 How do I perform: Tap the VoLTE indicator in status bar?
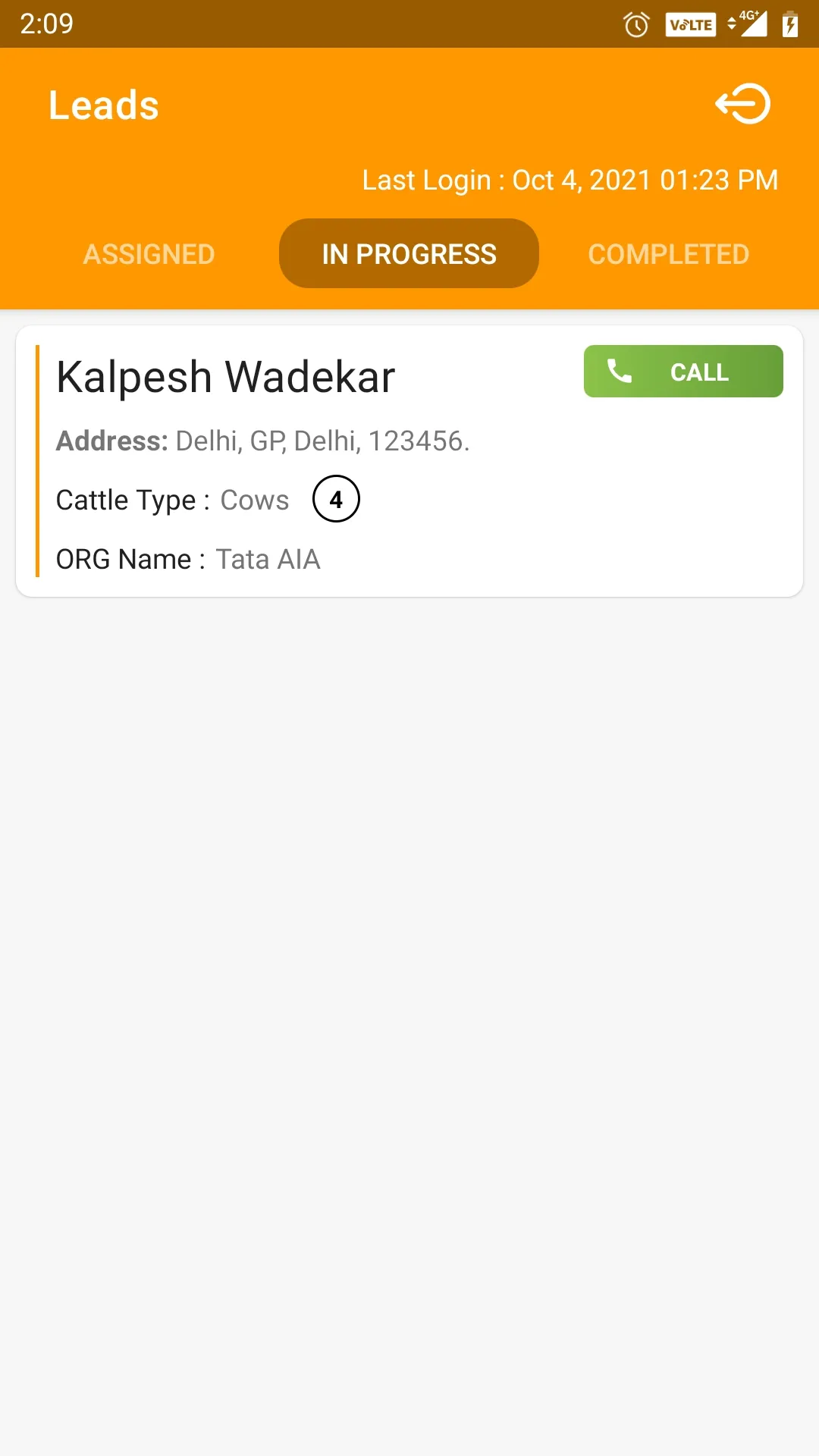(x=690, y=24)
